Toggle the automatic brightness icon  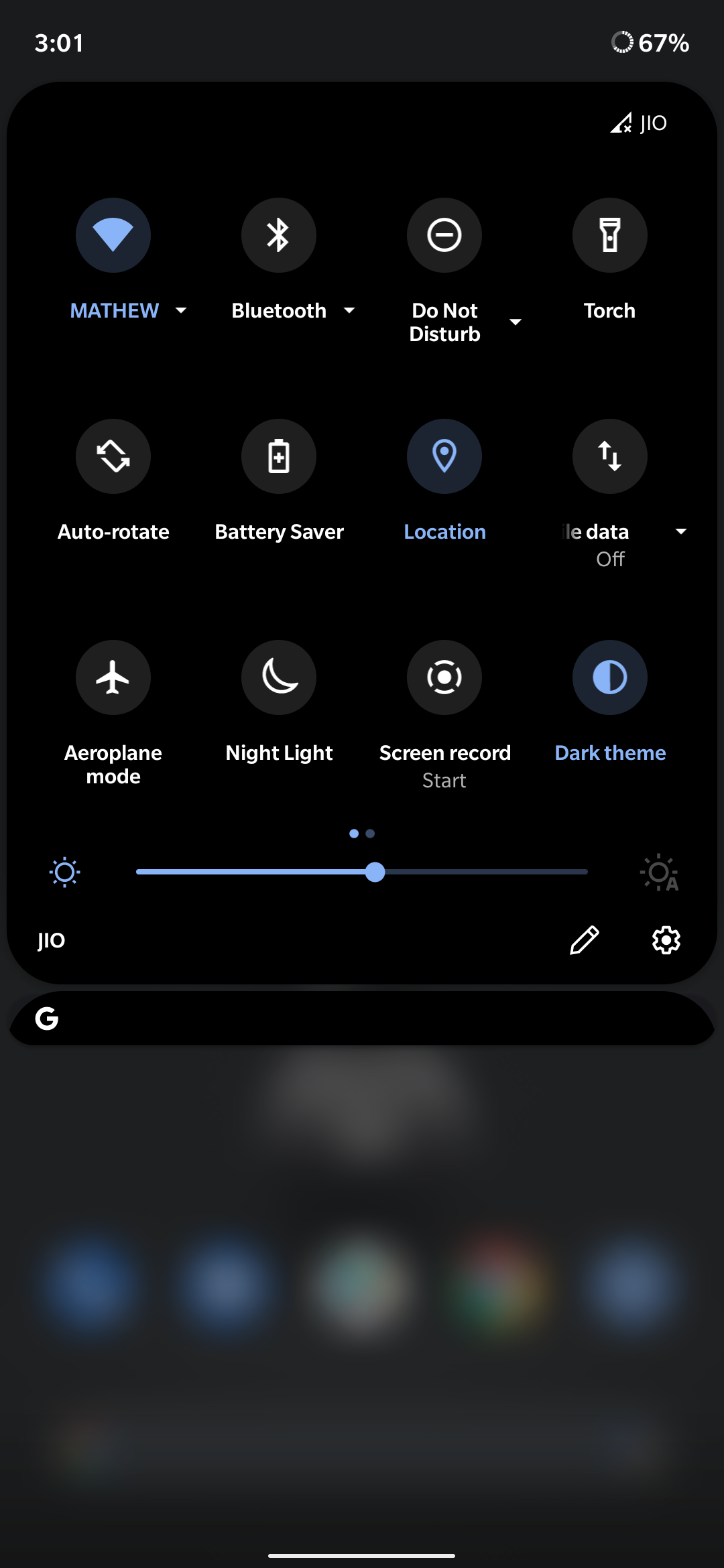click(659, 872)
